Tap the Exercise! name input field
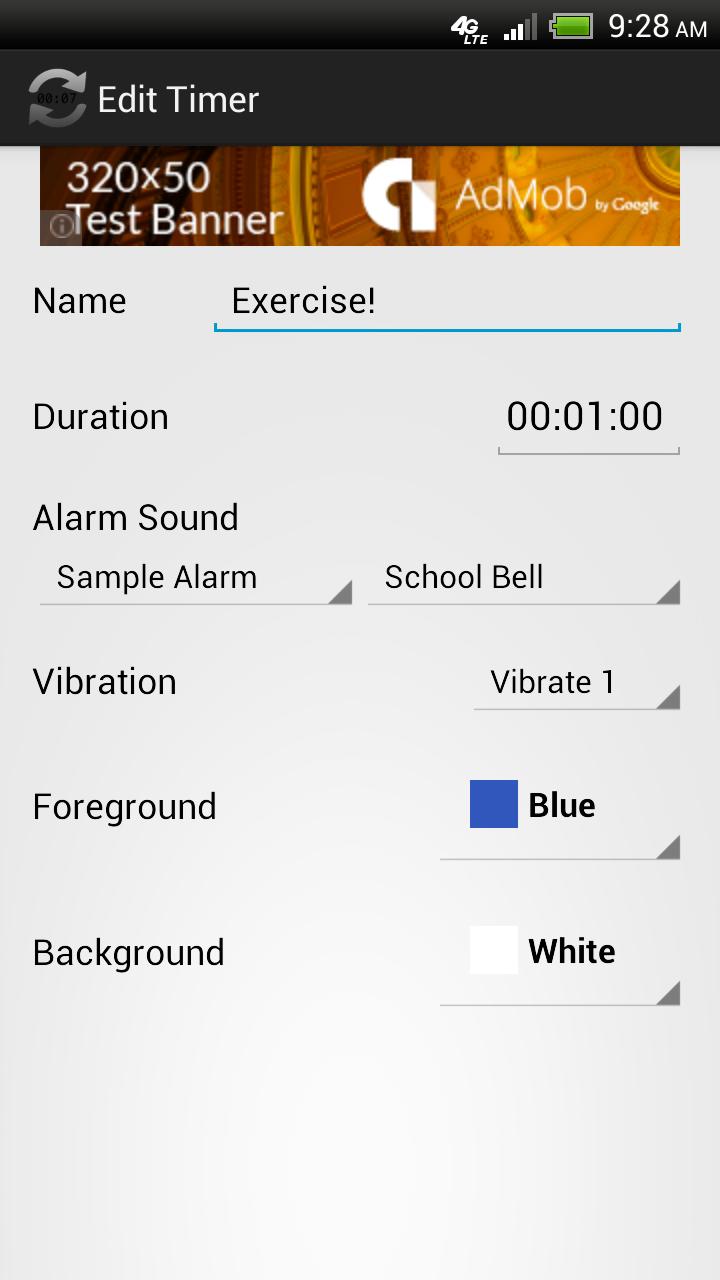The width and height of the screenshot is (720, 1280). pos(446,302)
